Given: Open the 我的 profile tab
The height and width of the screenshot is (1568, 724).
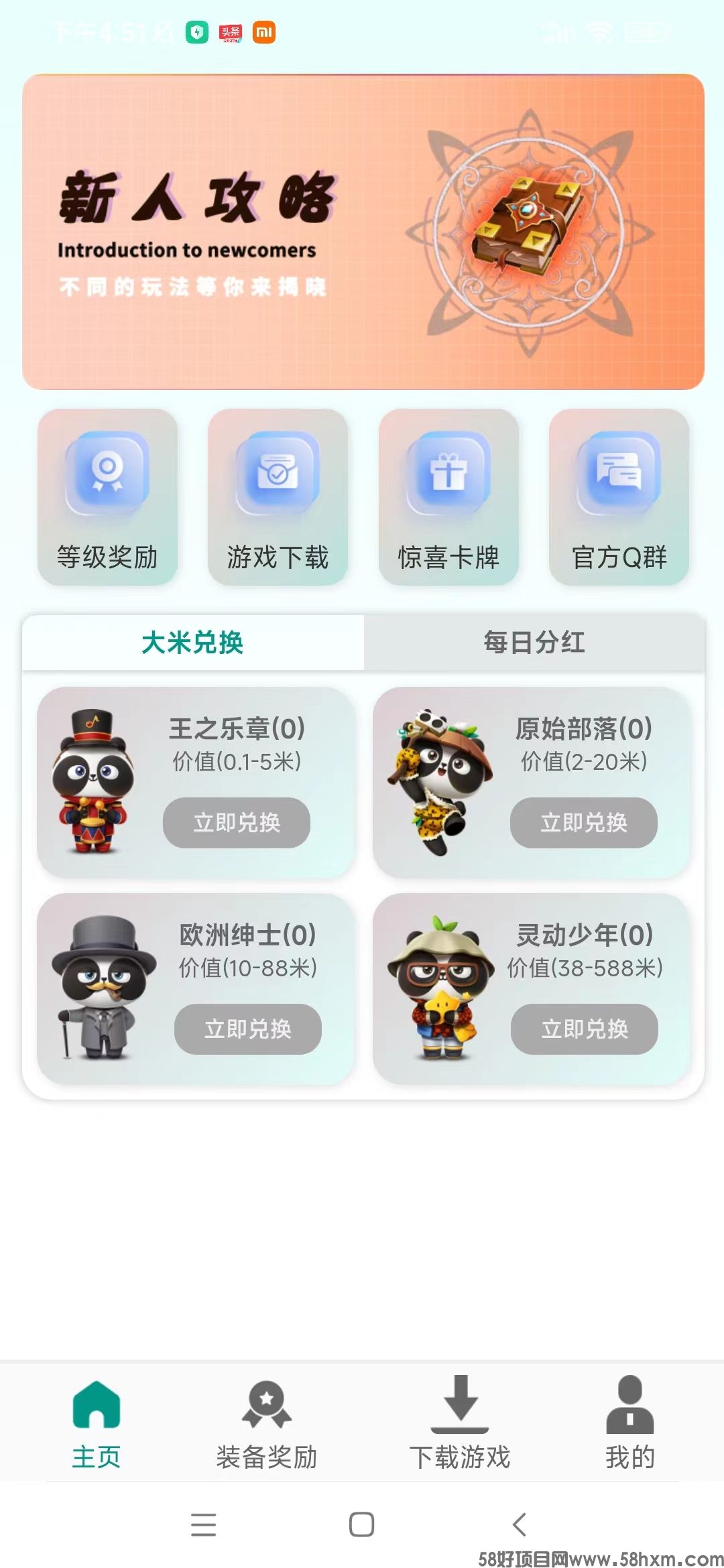Looking at the screenshot, I should point(629,1422).
